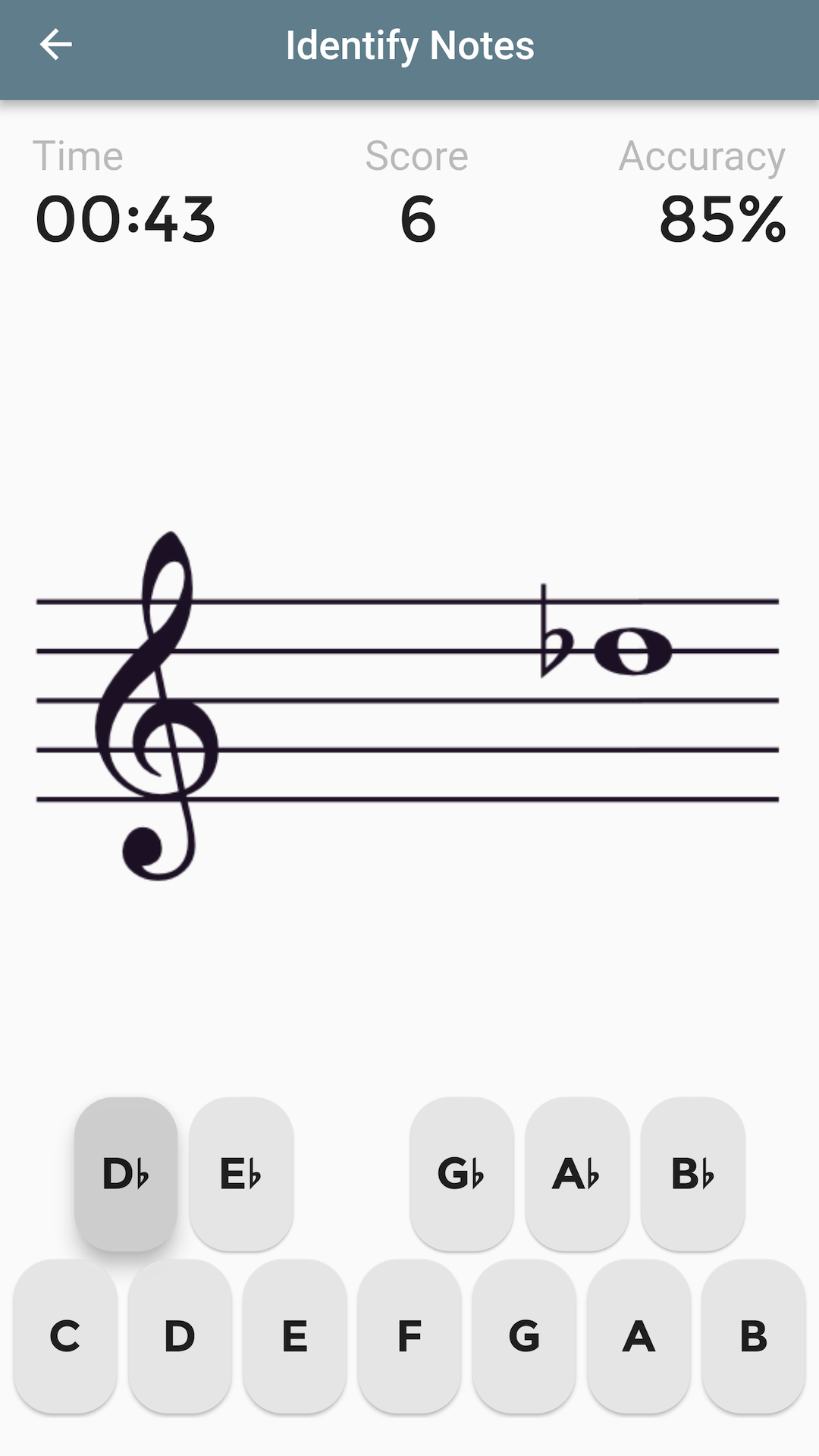Pick the B♭ note key
This screenshot has width=819, height=1456.
692,1173
